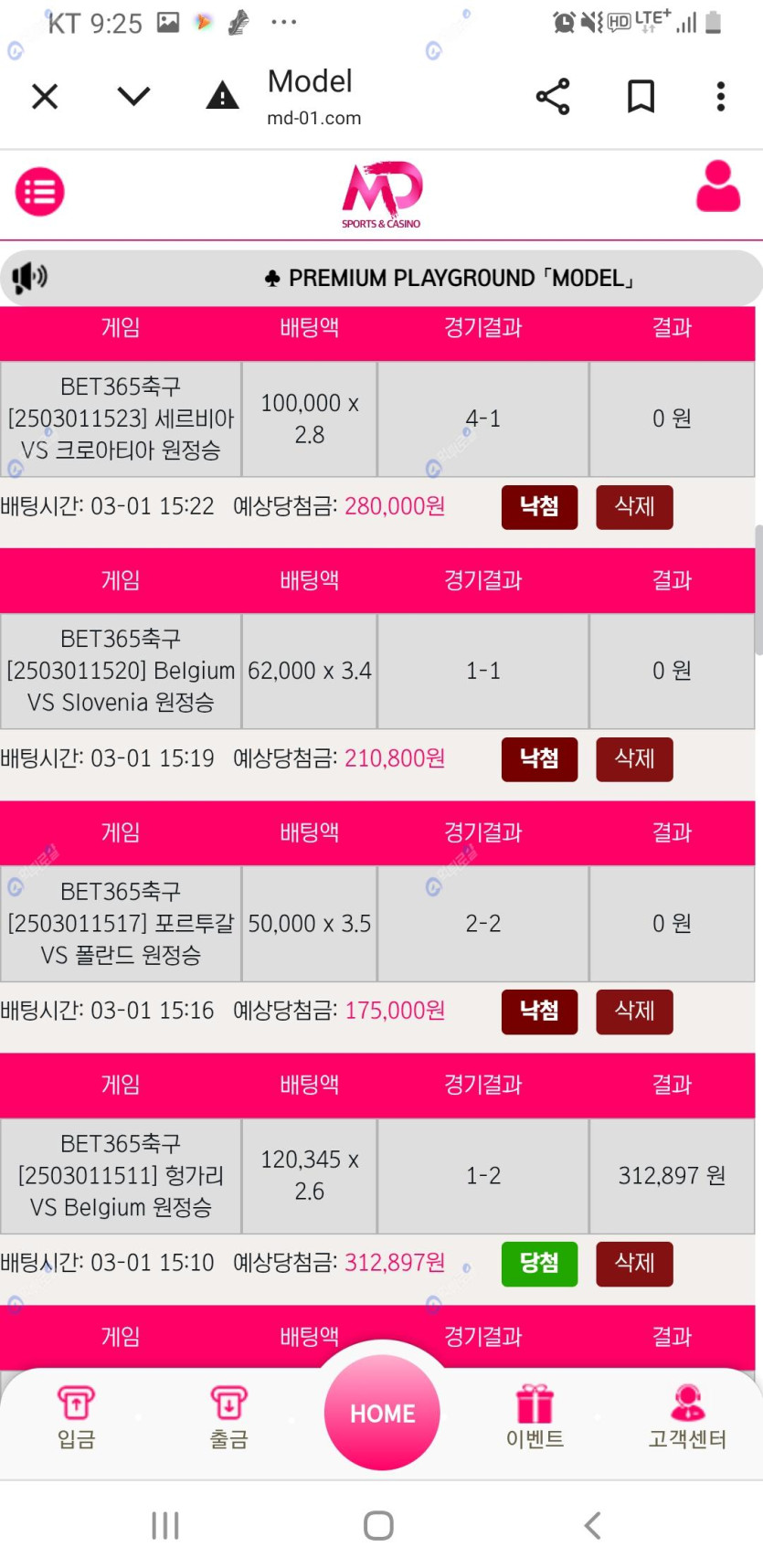Delete the 헝가리 VS Belgium bet

click(x=634, y=1264)
